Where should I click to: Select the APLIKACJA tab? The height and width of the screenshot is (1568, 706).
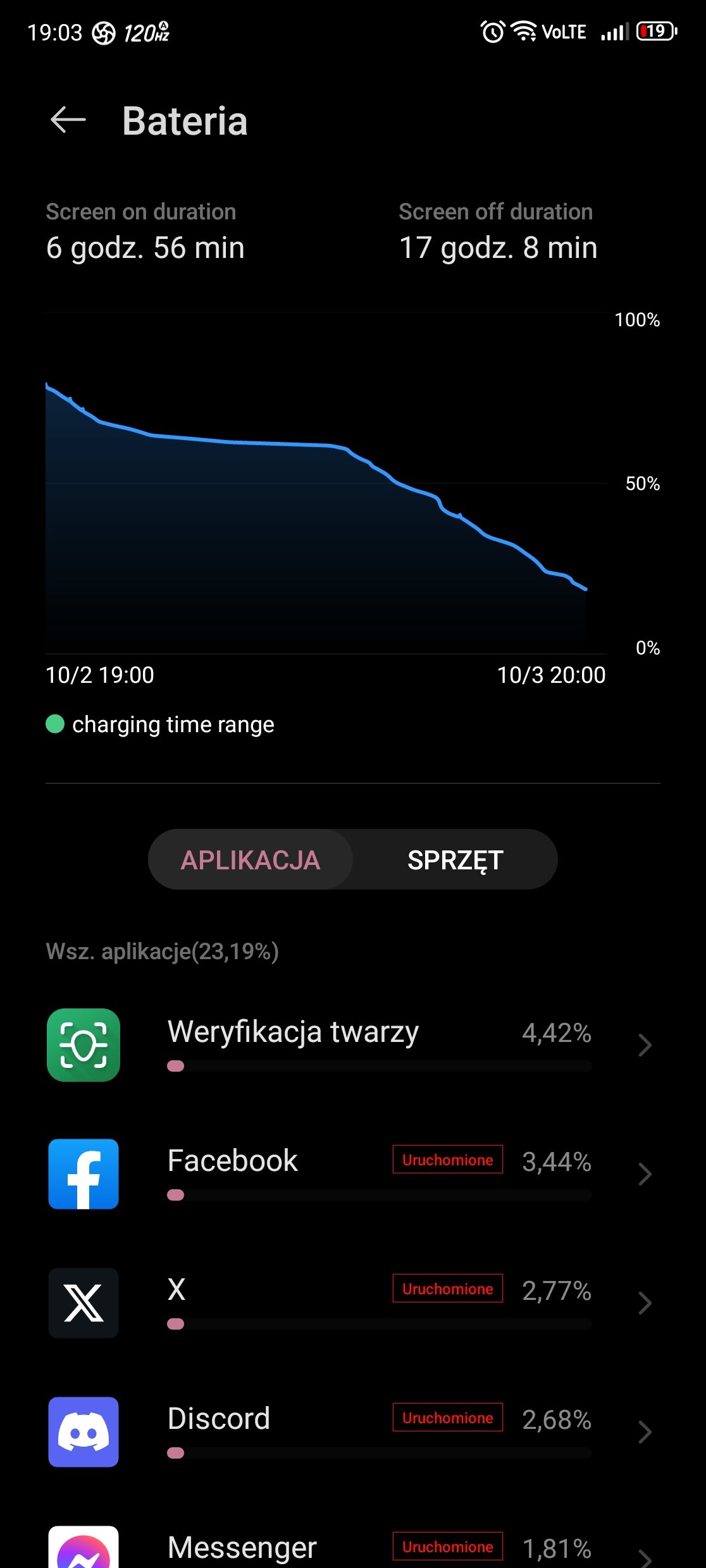[x=251, y=860]
